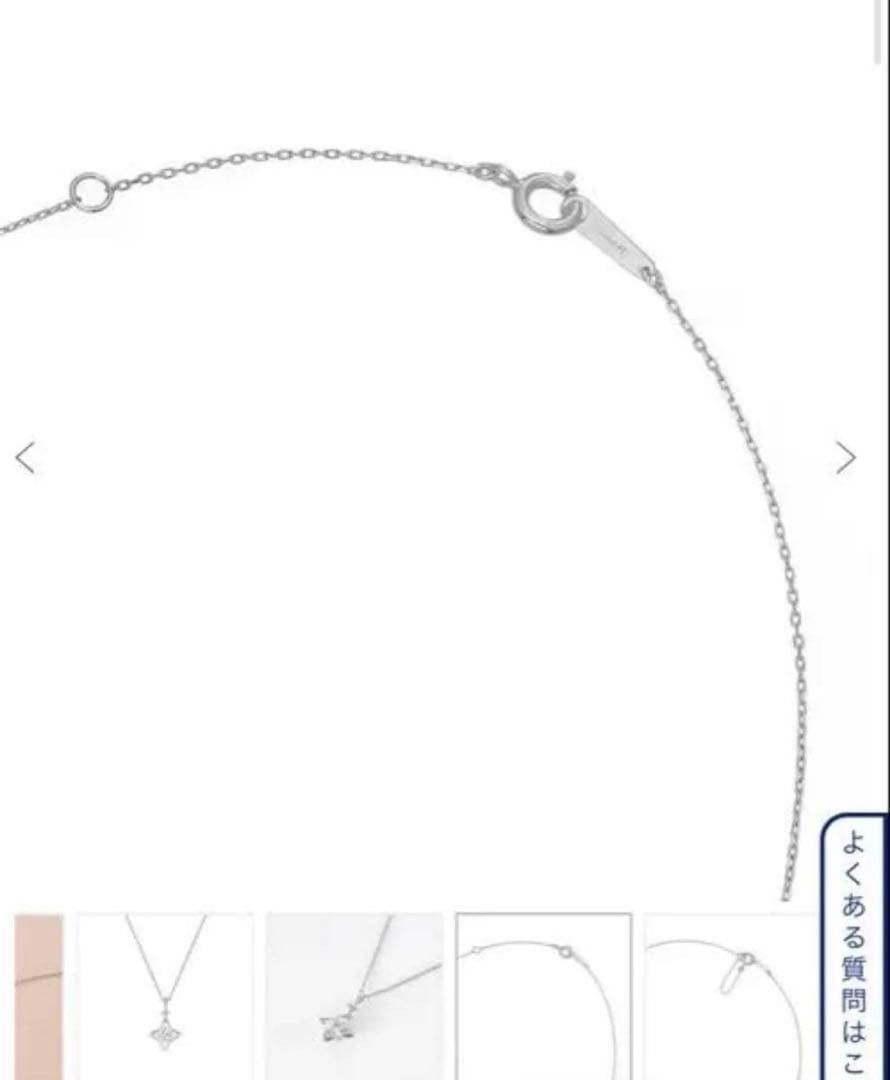Select the pink-toned partial thumbnail
This screenshot has width=890, height=1080.
(x=39, y=997)
